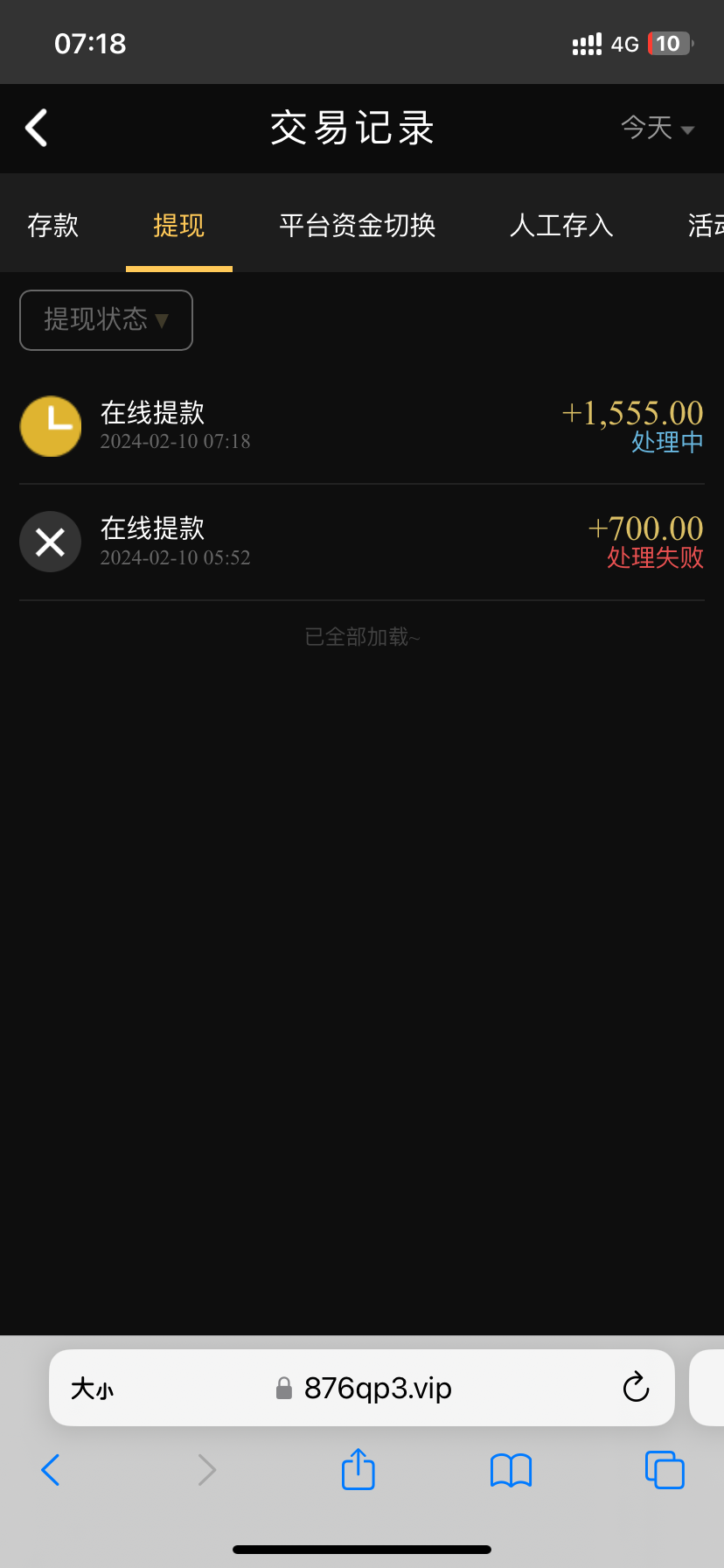Image resolution: width=724 pixels, height=1568 pixels.
Task: Open the 人工存入 tab
Action: (x=560, y=226)
